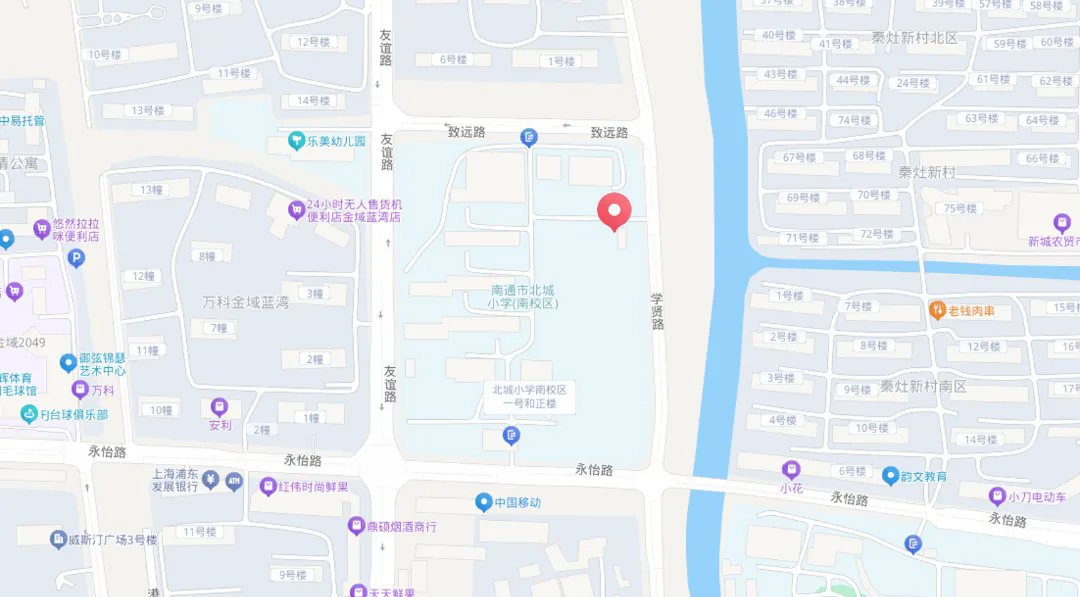Viewport: 1080px width, 597px height.
Task: Select 小刀电动车 shop marker
Action: tap(996, 495)
